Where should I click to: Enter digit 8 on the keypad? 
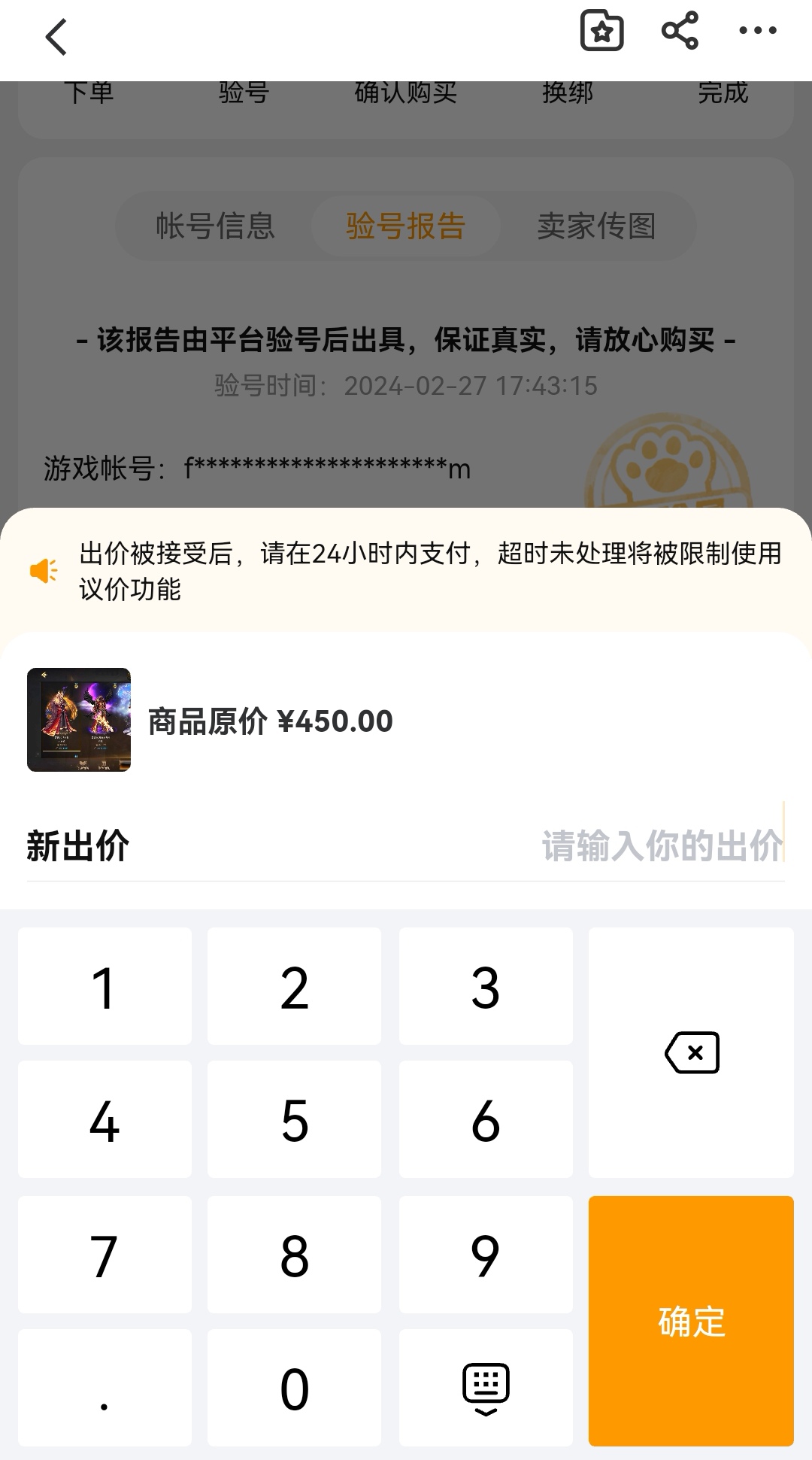[x=294, y=1255]
